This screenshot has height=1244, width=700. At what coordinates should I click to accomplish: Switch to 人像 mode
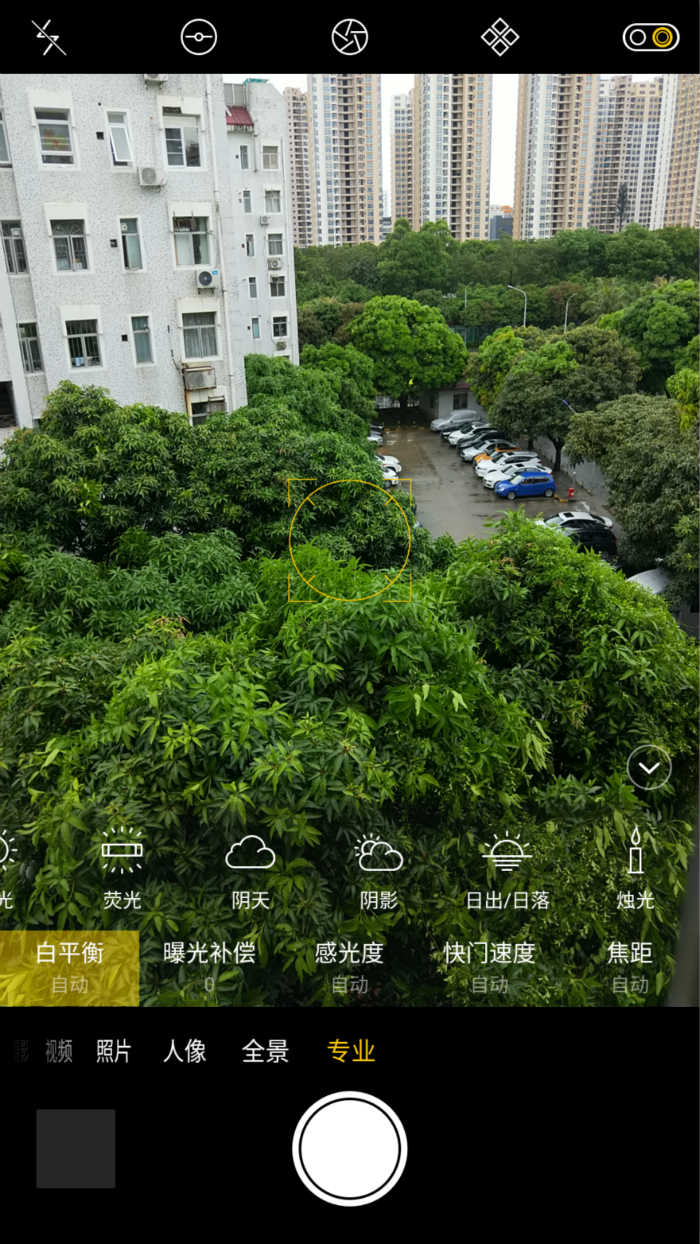pos(185,1051)
